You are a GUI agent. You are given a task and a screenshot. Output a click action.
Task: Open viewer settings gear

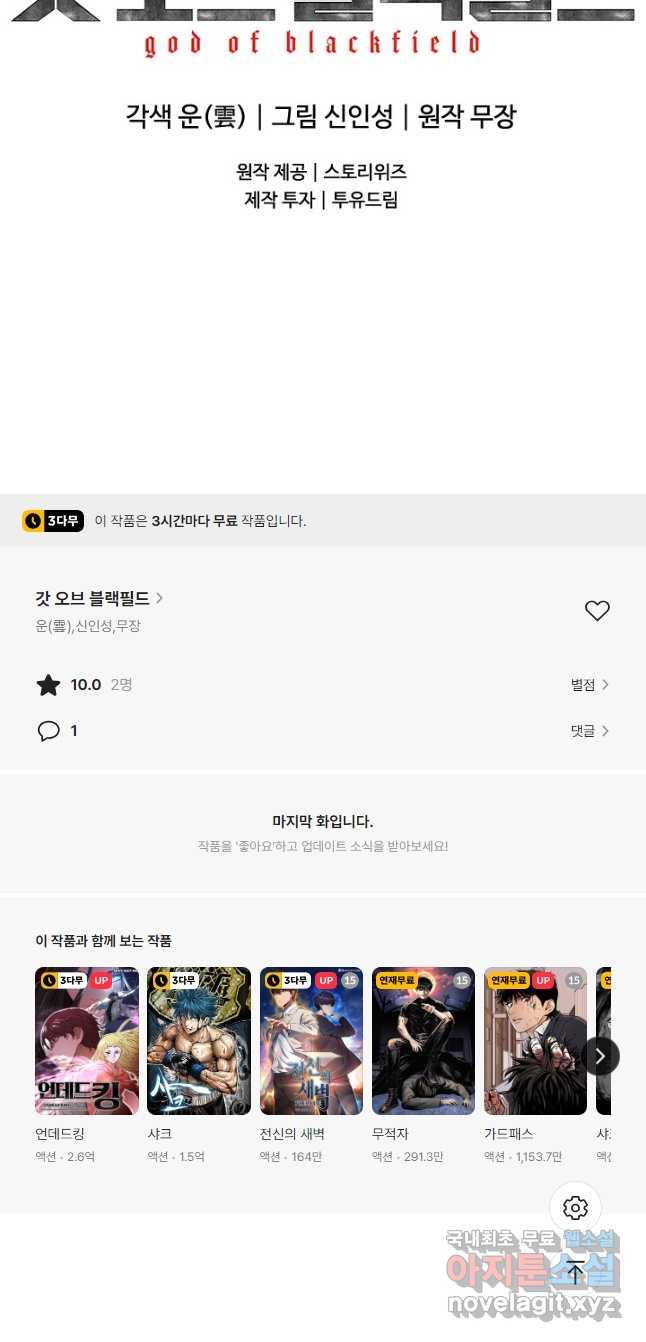[575, 1208]
